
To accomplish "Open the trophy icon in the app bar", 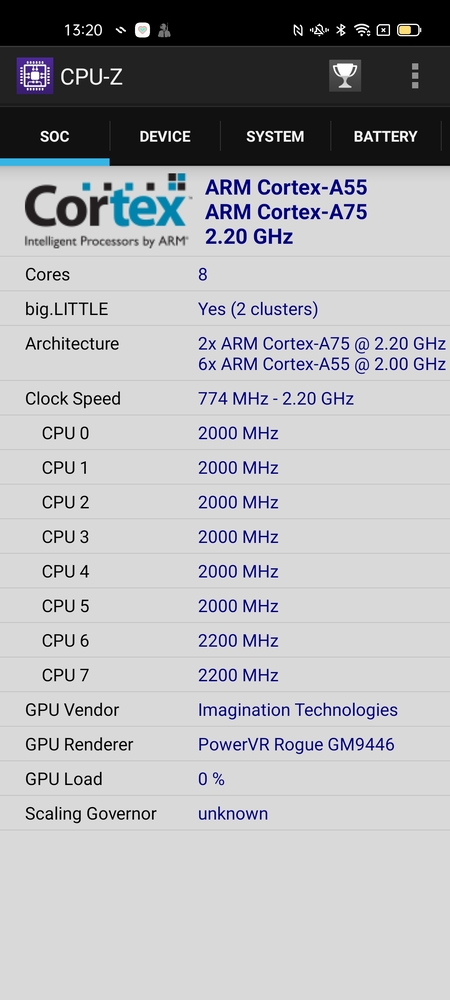I will click(x=345, y=76).
